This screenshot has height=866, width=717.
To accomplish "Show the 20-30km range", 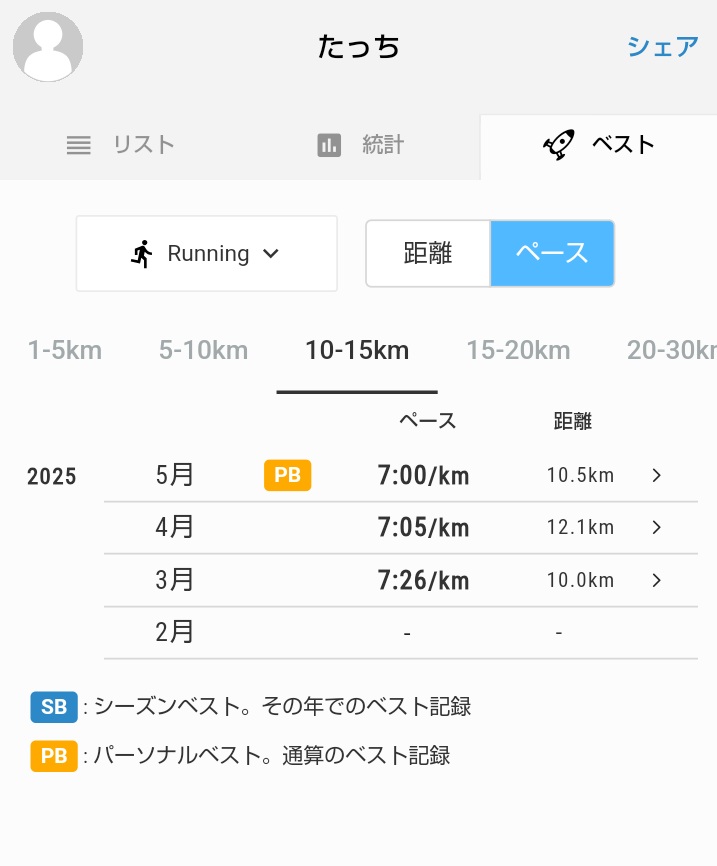I will pyautogui.click(x=670, y=350).
